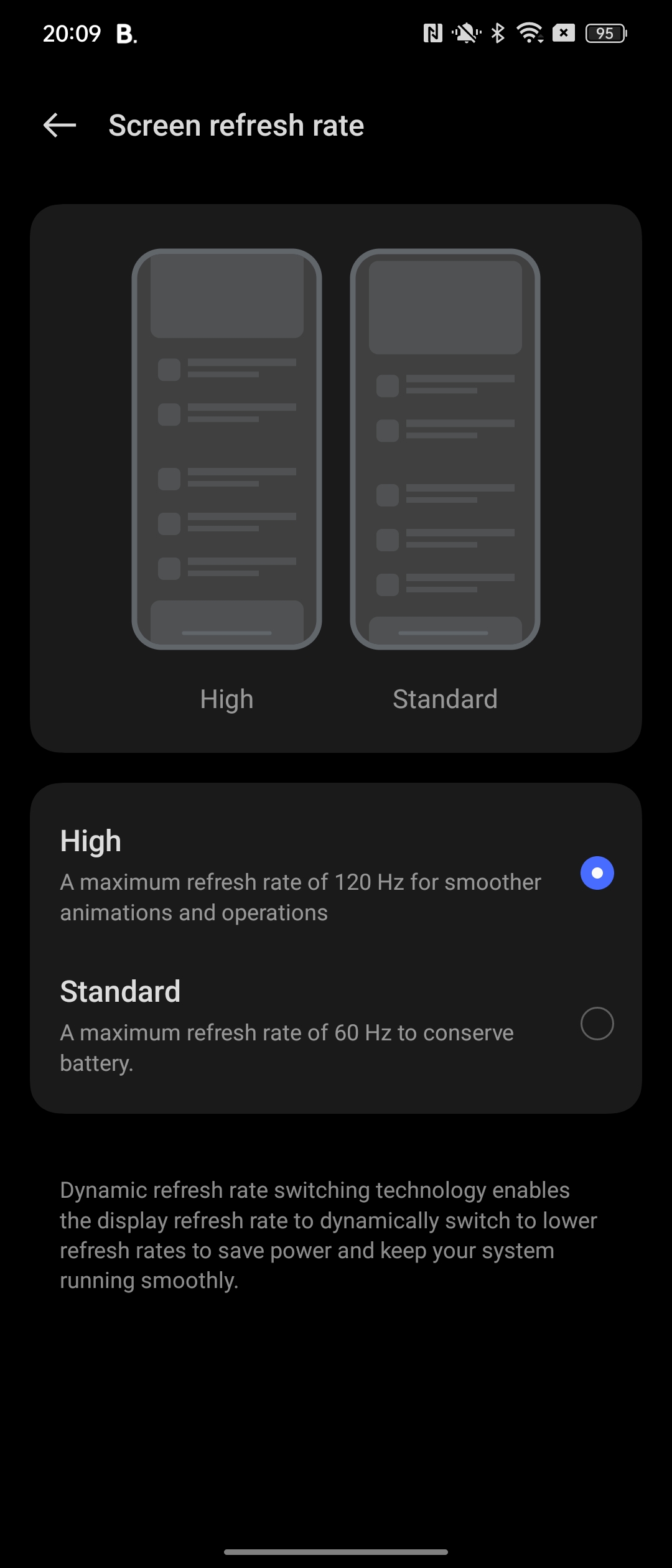Viewport: 672px width, 1568px height.
Task: Select the High 120 Hz refresh rate
Action: [x=597, y=873]
